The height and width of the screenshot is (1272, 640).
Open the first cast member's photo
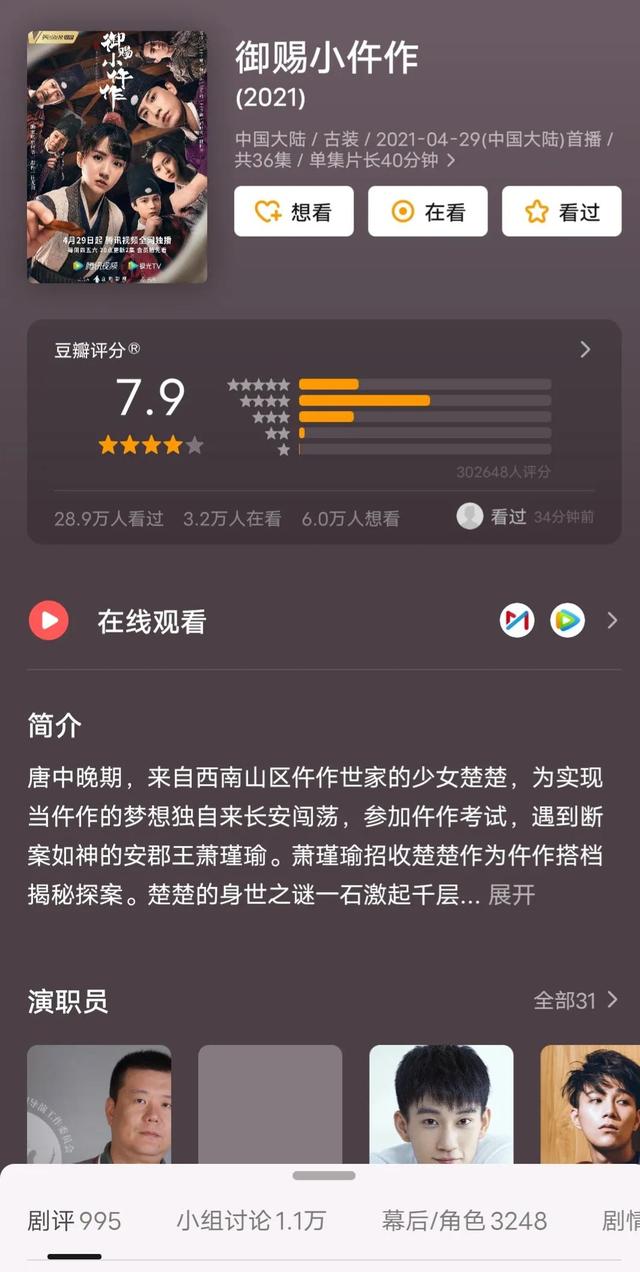coord(99,1104)
